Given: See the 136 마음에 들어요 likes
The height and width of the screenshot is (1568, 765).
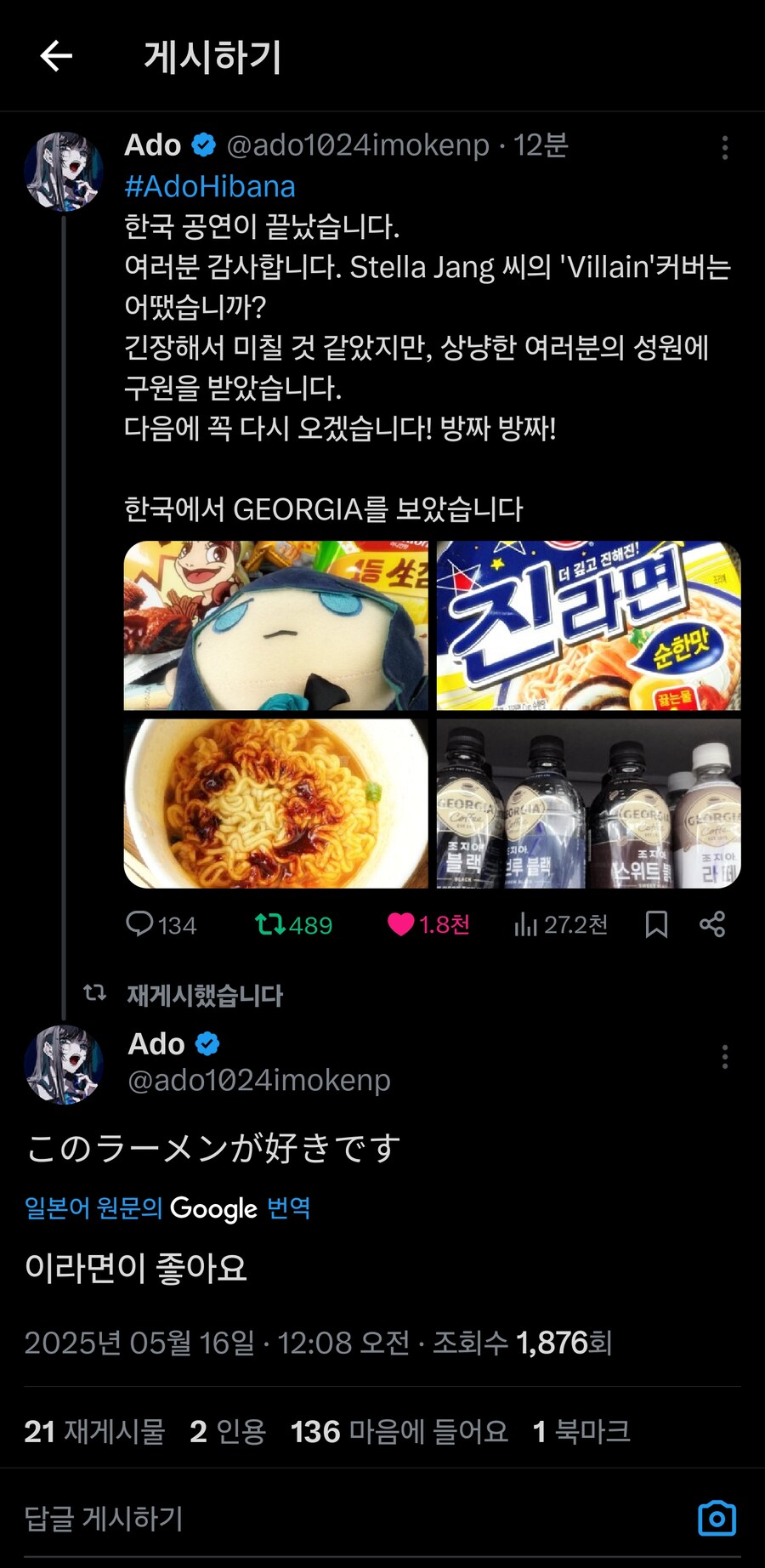Looking at the screenshot, I should click(399, 1431).
